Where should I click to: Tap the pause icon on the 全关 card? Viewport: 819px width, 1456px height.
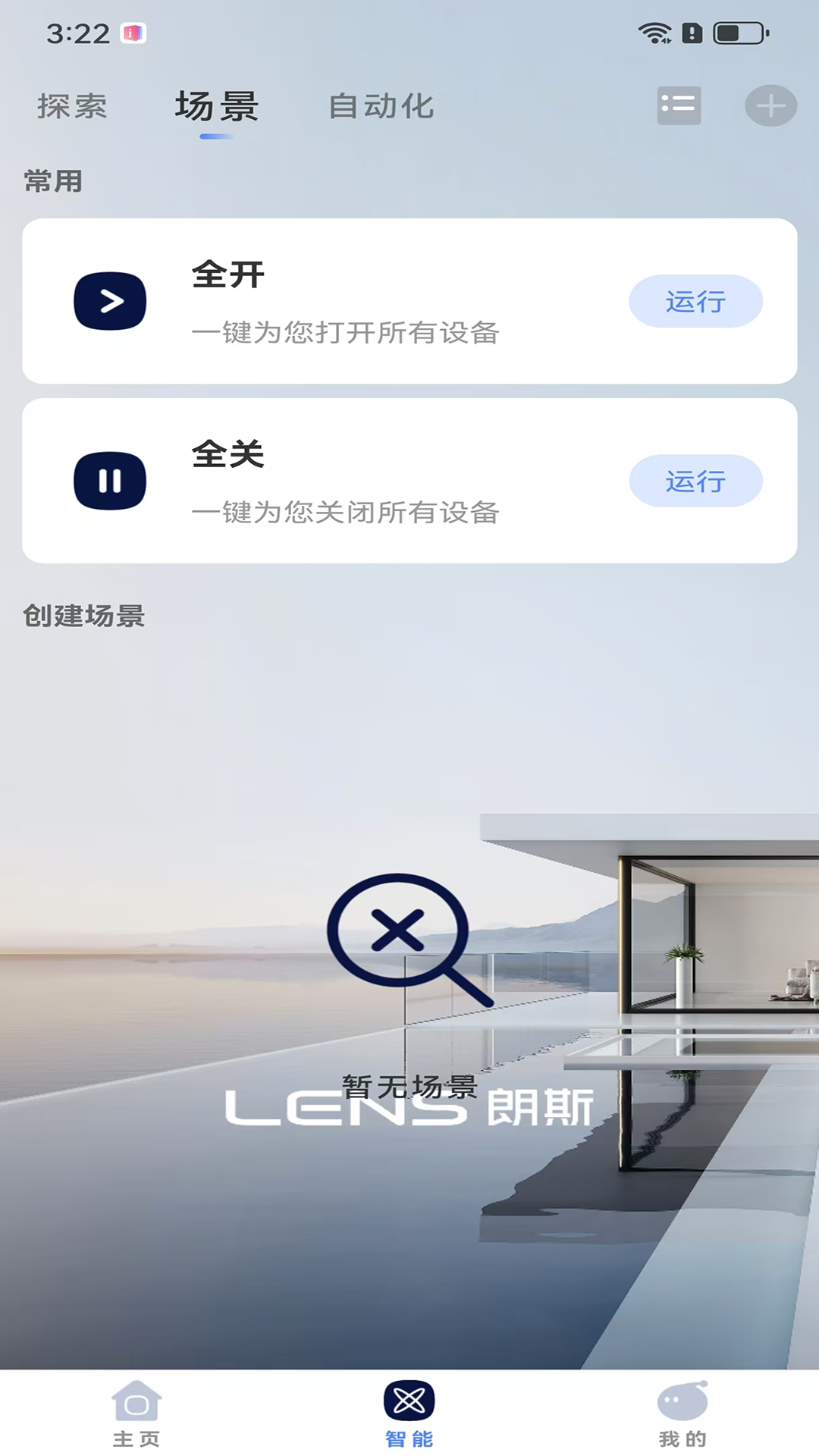coord(110,480)
